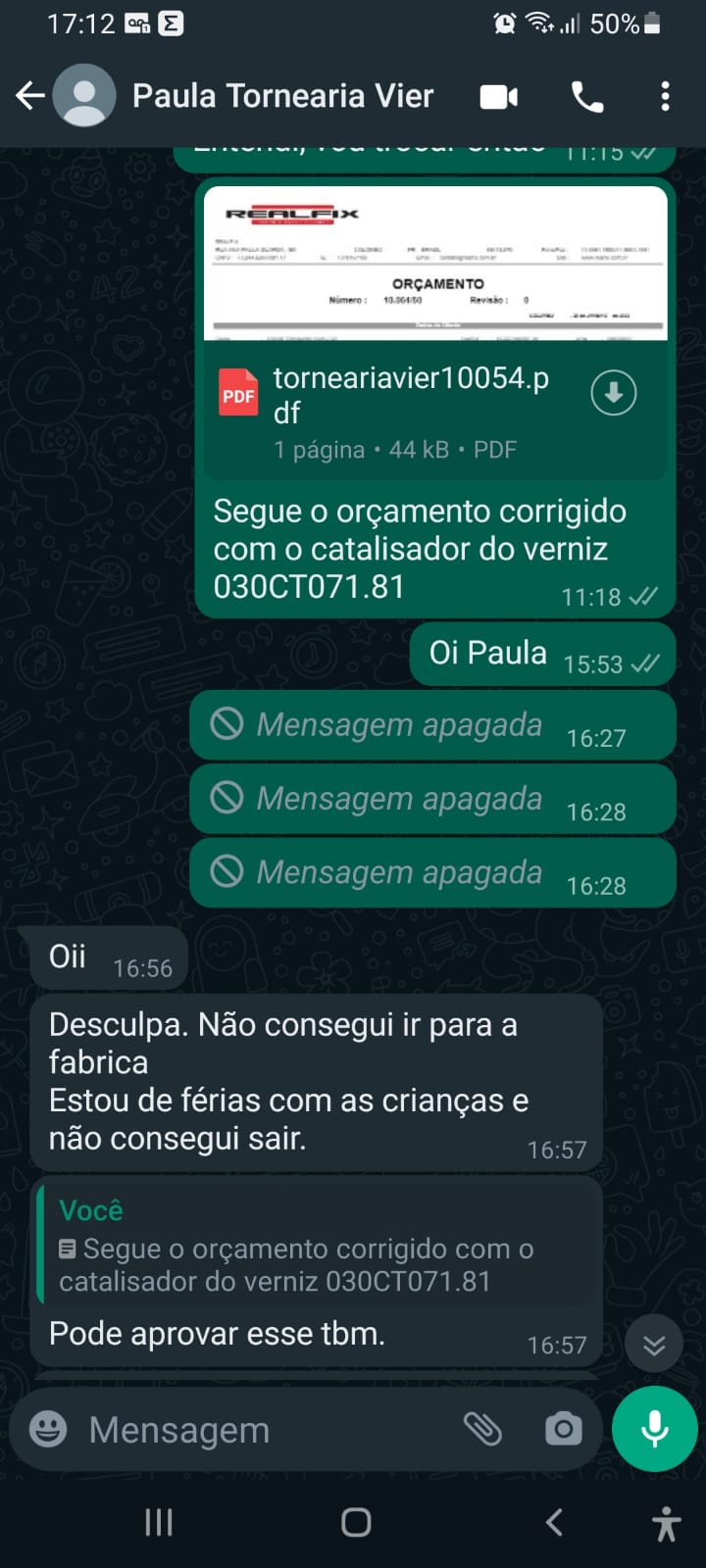Download the torneariavier10054.pdf file
Screen dimensions: 706x1568
coord(614,393)
